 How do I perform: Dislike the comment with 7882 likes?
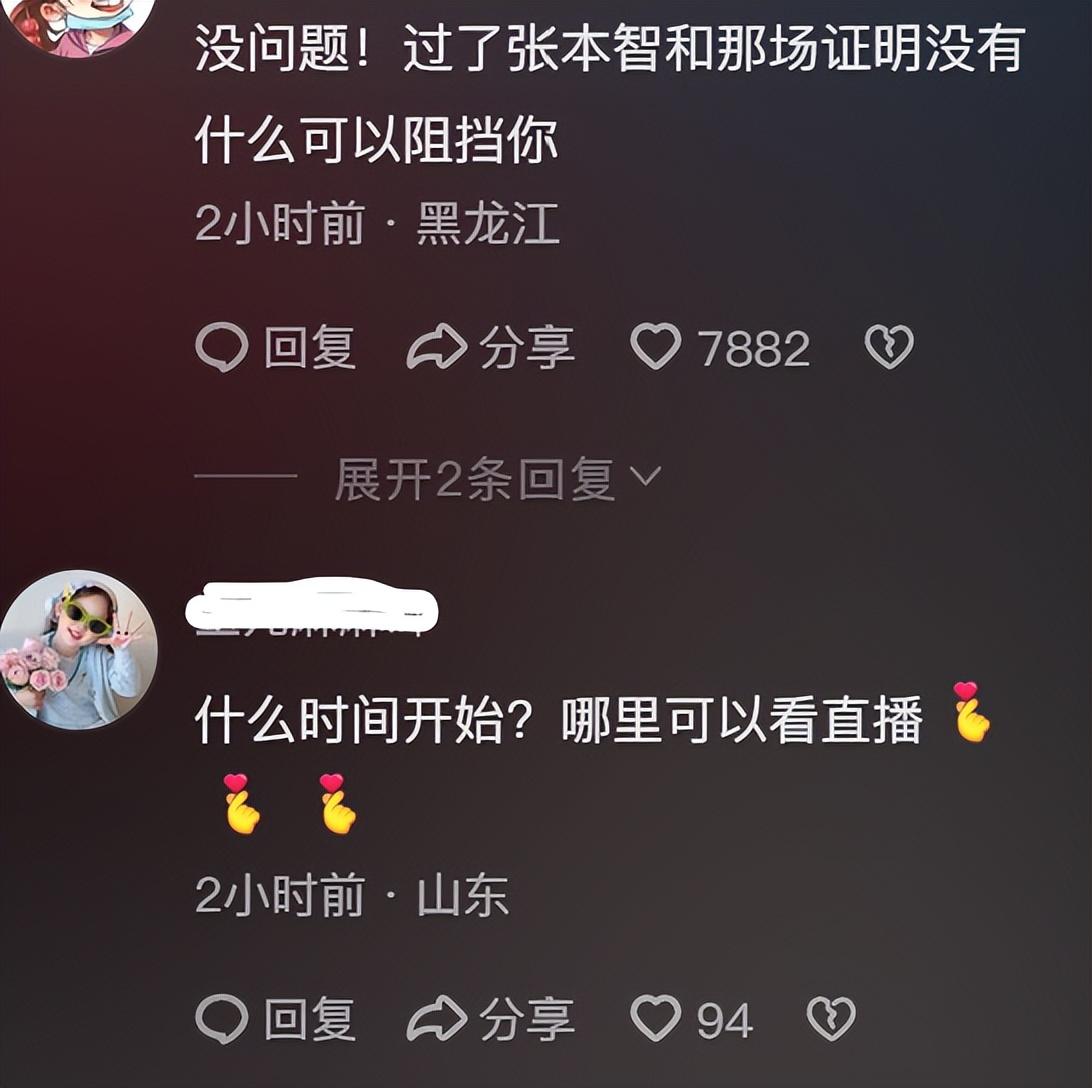click(888, 348)
